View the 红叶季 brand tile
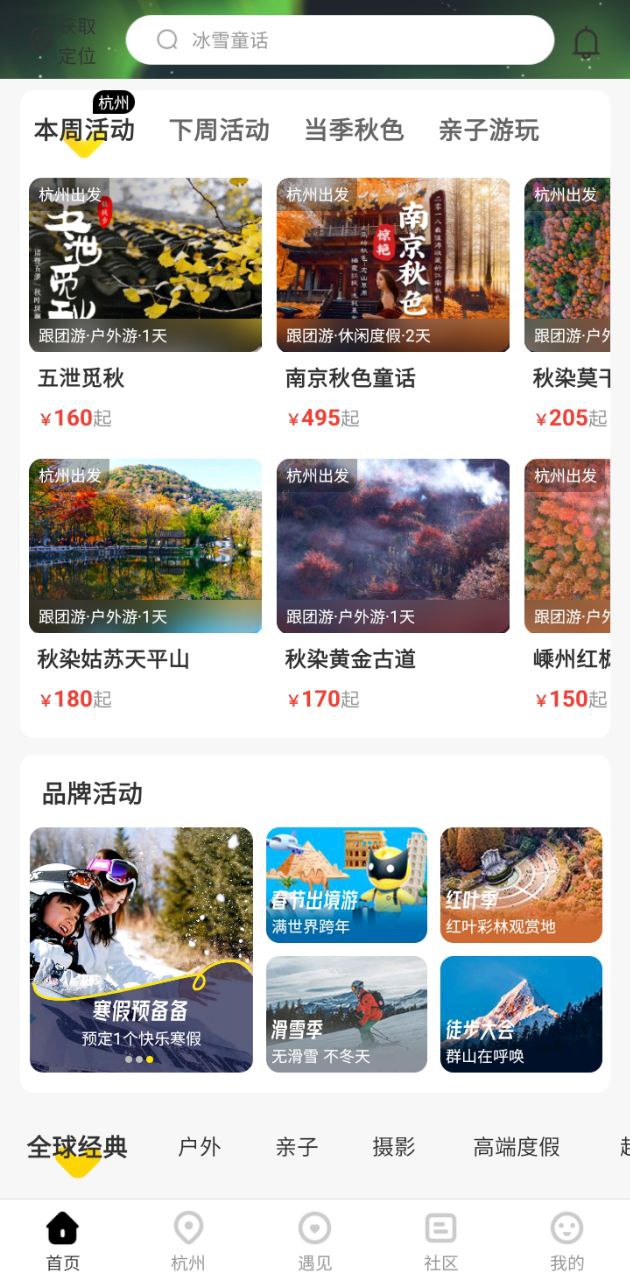The width and height of the screenshot is (630, 1280). [521, 884]
